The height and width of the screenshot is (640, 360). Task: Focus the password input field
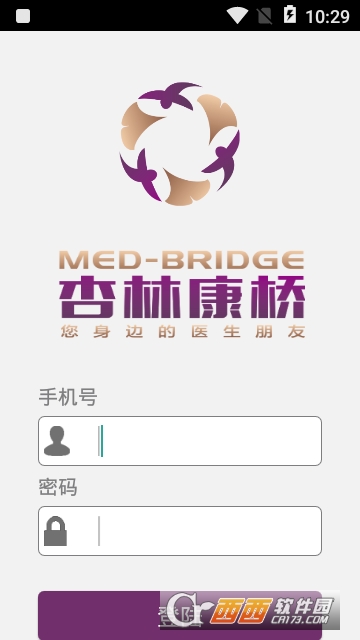pos(180,531)
